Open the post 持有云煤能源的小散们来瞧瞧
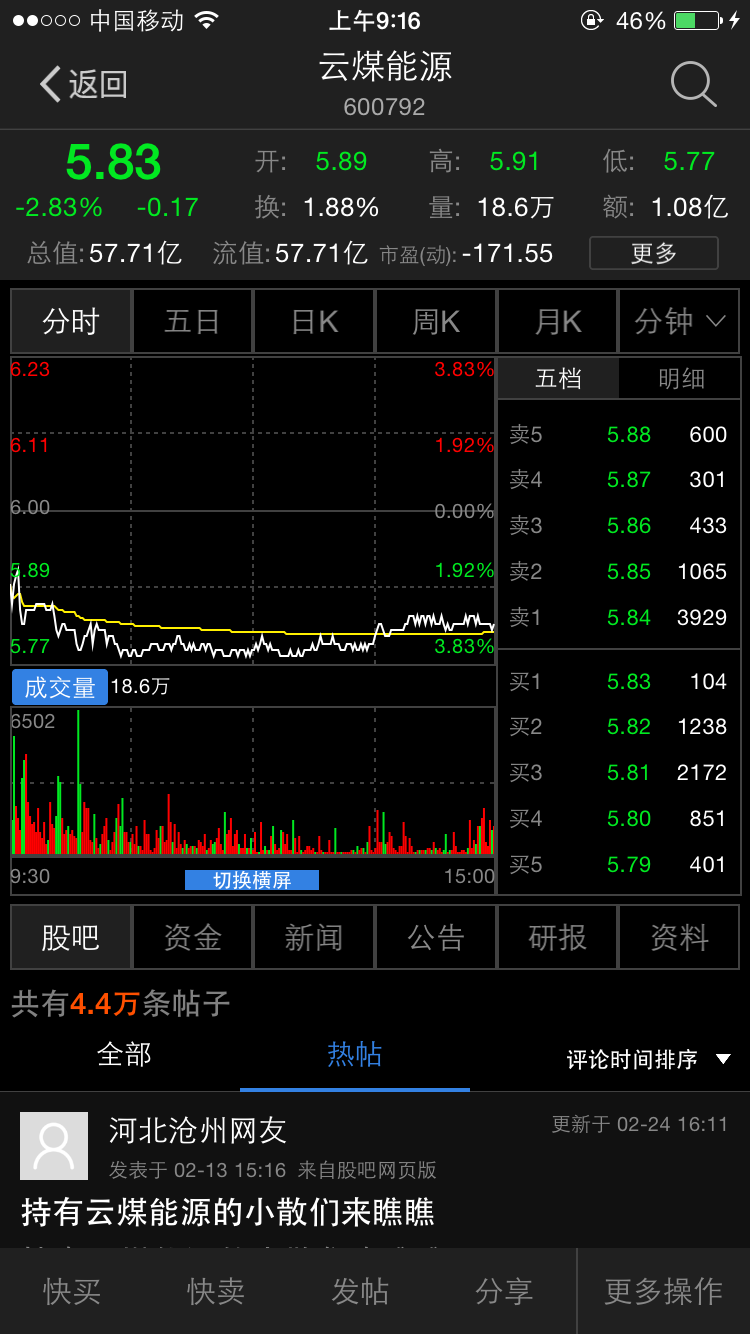The image size is (750, 1334). pyautogui.click(x=228, y=1213)
